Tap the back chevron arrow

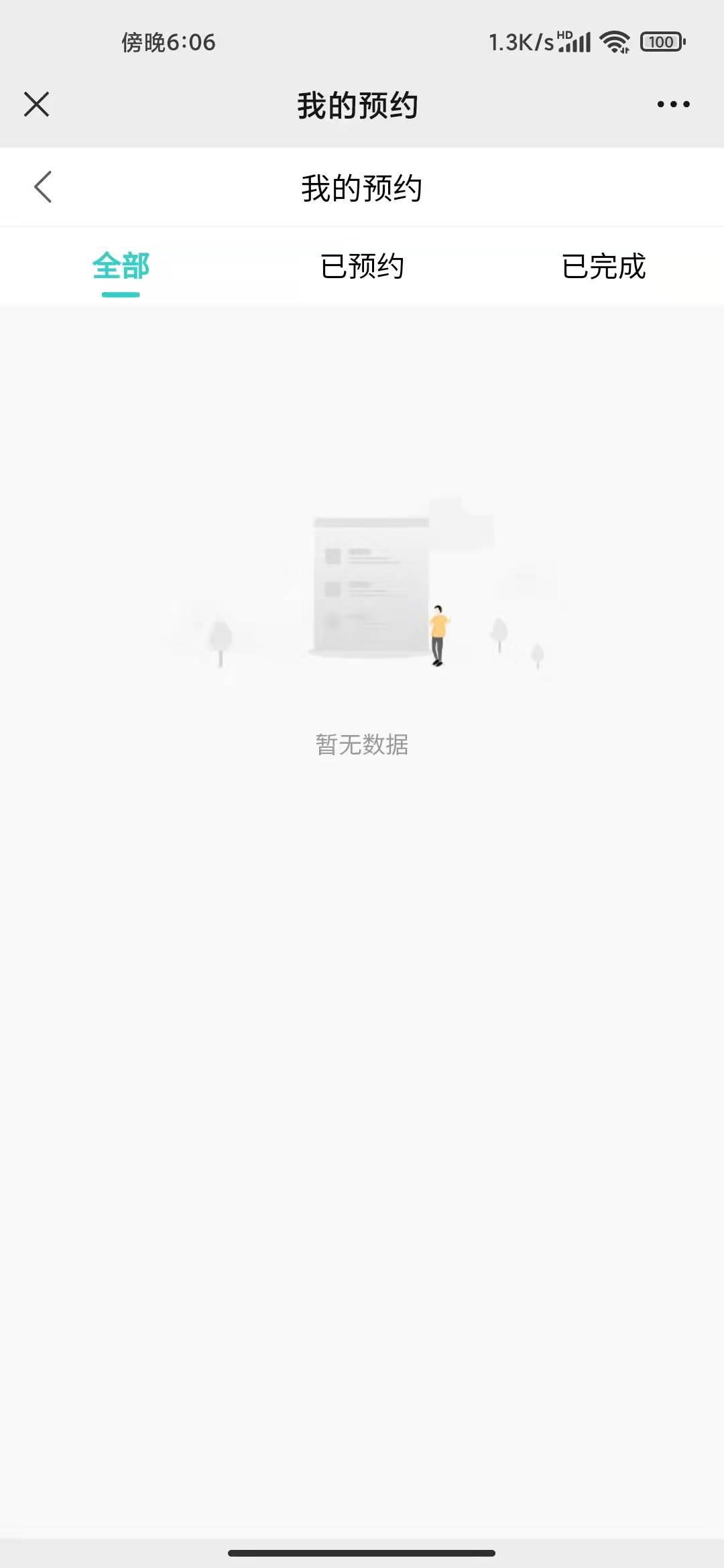(43, 186)
